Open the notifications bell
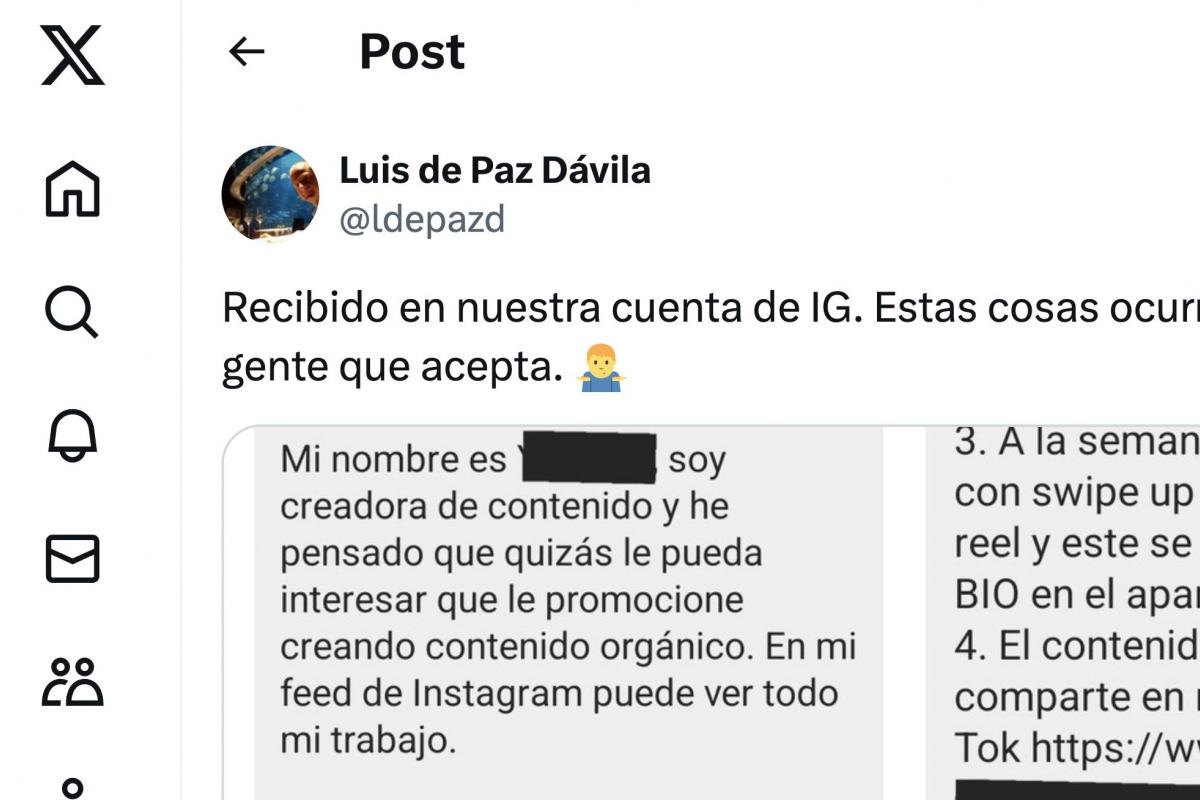This screenshot has height=800, width=1200. tap(72, 435)
